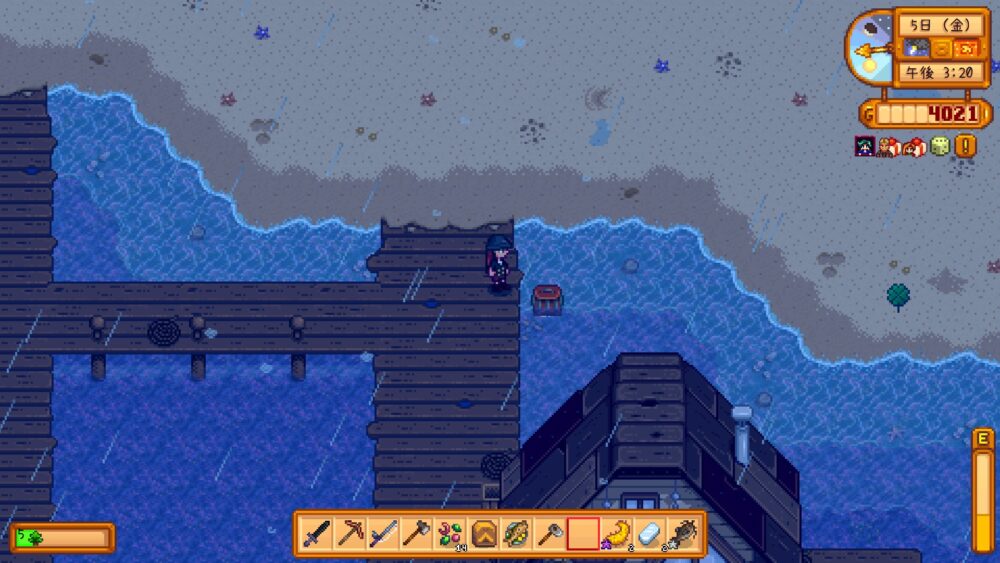
Task: Select the dark sword in the toolbar
Action: (x=317, y=533)
